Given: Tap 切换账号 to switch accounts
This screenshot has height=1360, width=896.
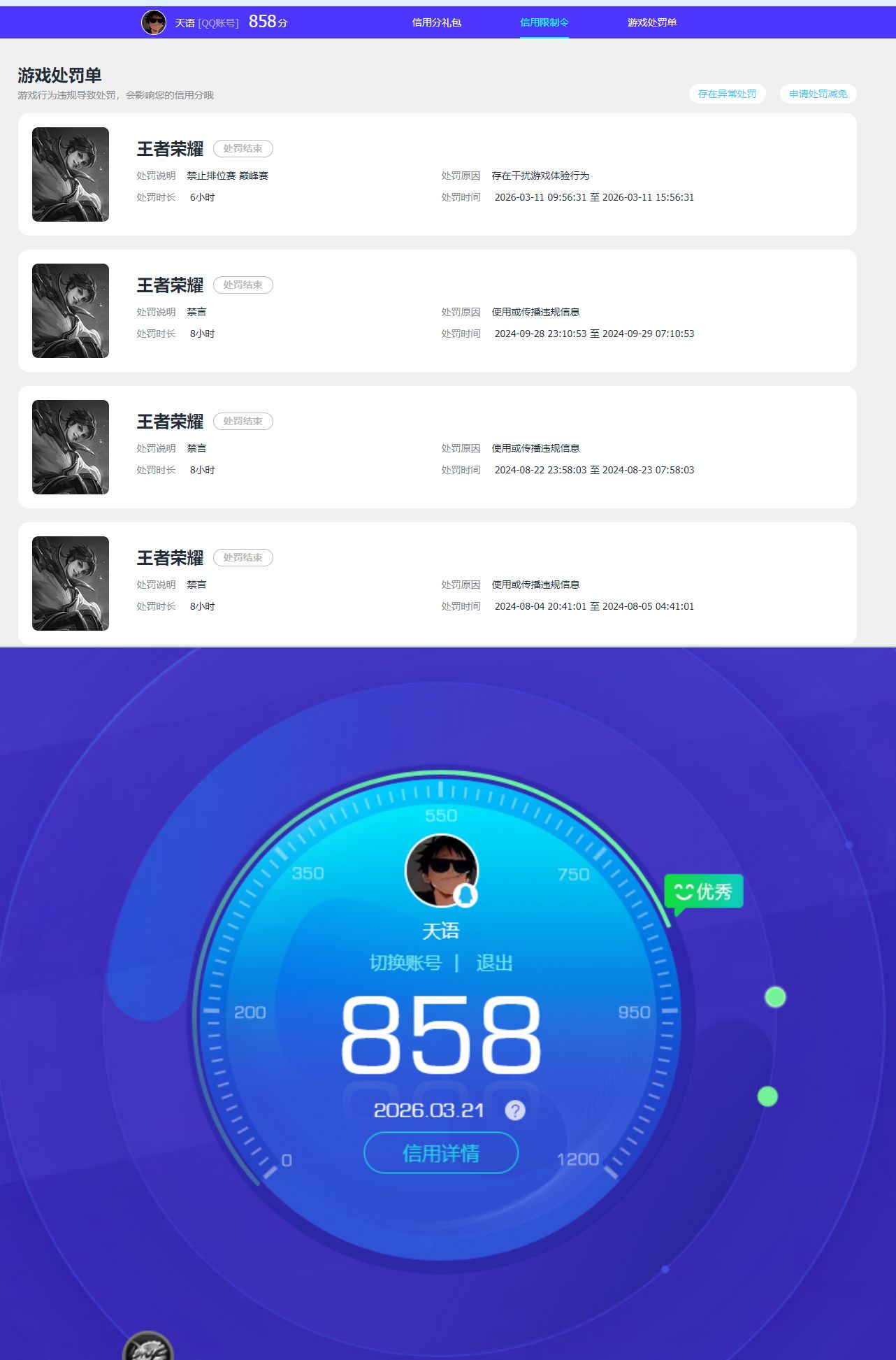Looking at the screenshot, I should (405, 963).
